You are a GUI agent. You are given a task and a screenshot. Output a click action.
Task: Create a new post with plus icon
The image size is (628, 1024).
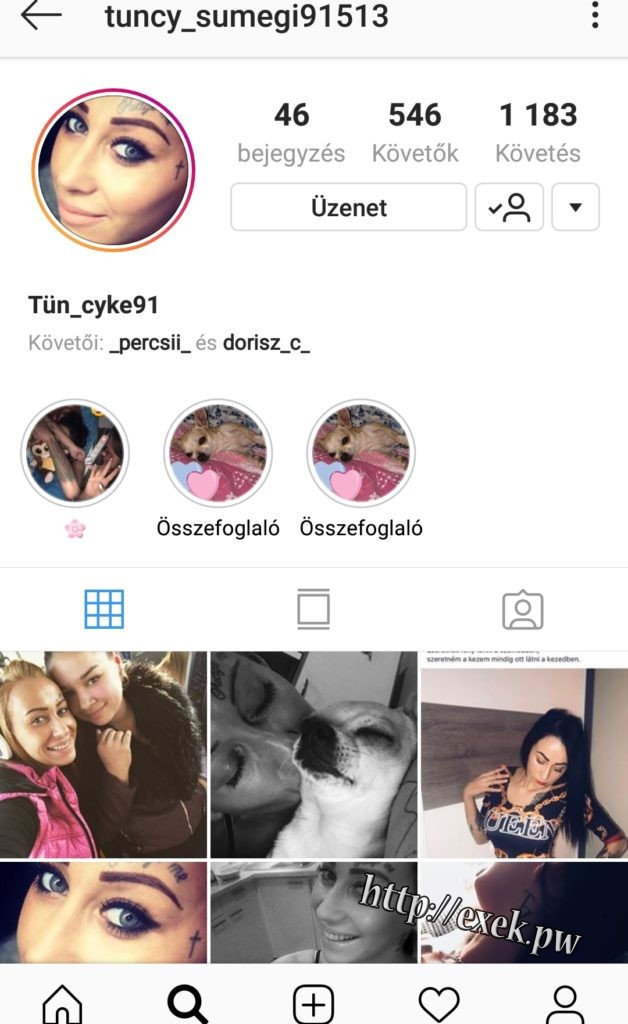[x=313, y=1001]
